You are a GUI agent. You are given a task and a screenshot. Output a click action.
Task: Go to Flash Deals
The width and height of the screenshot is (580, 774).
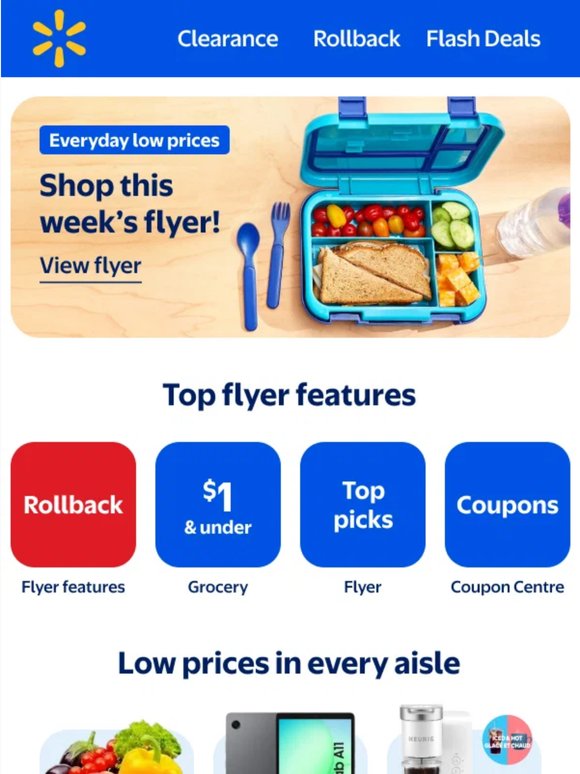click(483, 39)
